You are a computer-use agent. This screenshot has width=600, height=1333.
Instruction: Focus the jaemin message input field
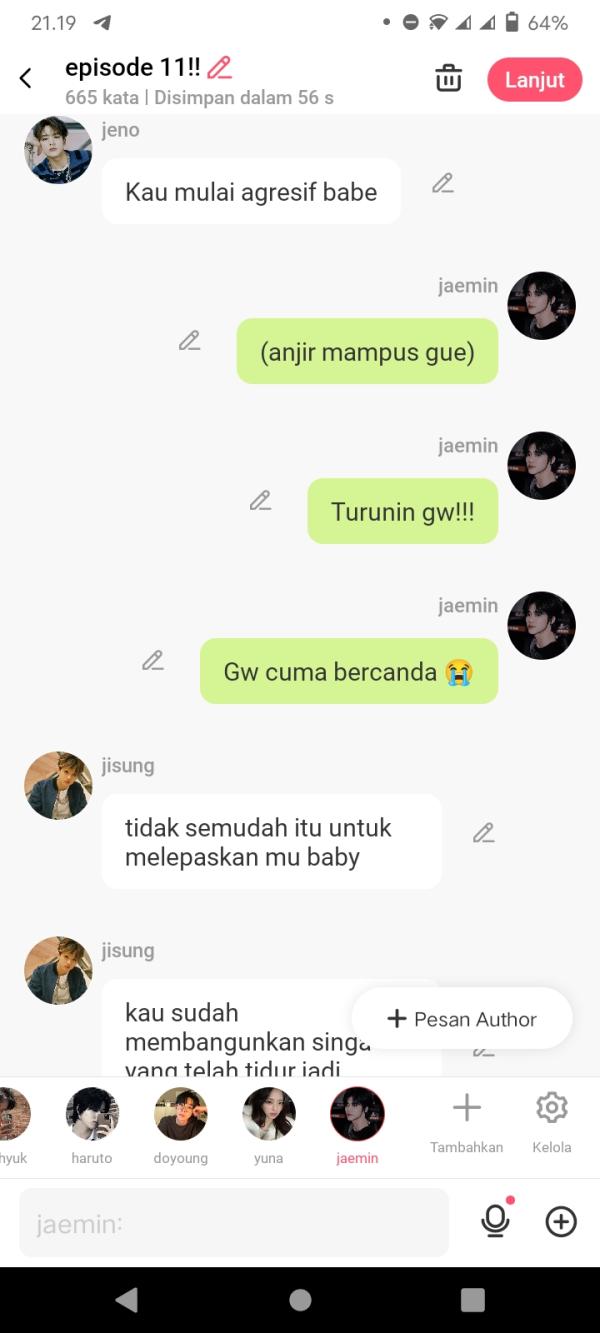pyautogui.click(x=234, y=1223)
